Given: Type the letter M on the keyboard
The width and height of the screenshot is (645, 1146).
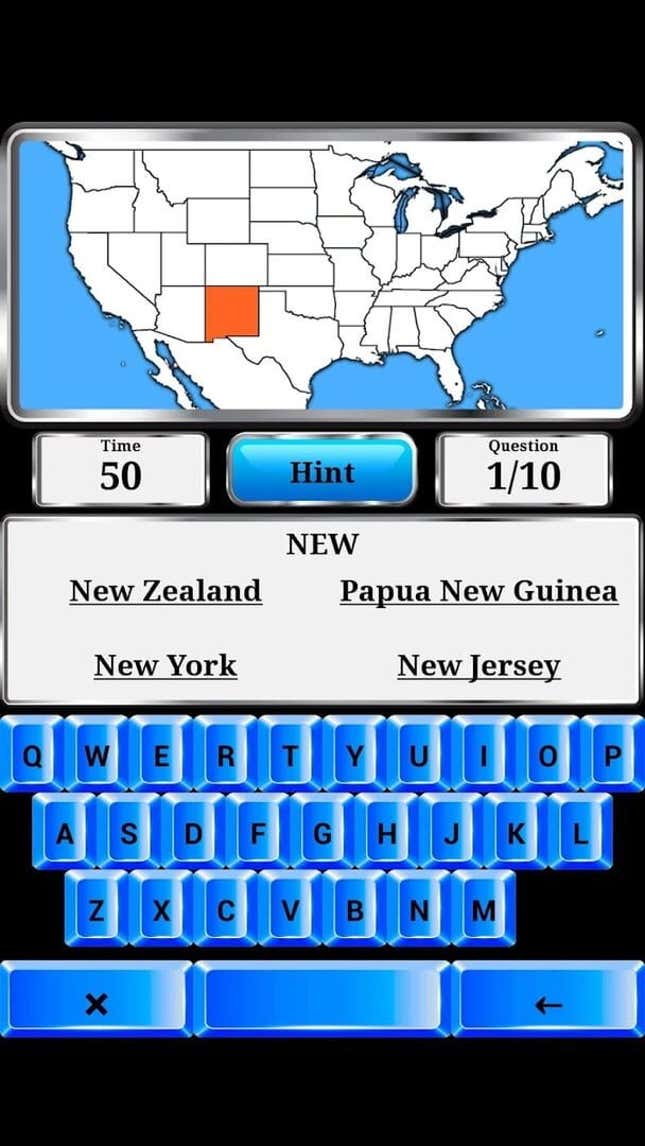Looking at the screenshot, I should pyautogui.click(x=483, y=908).
